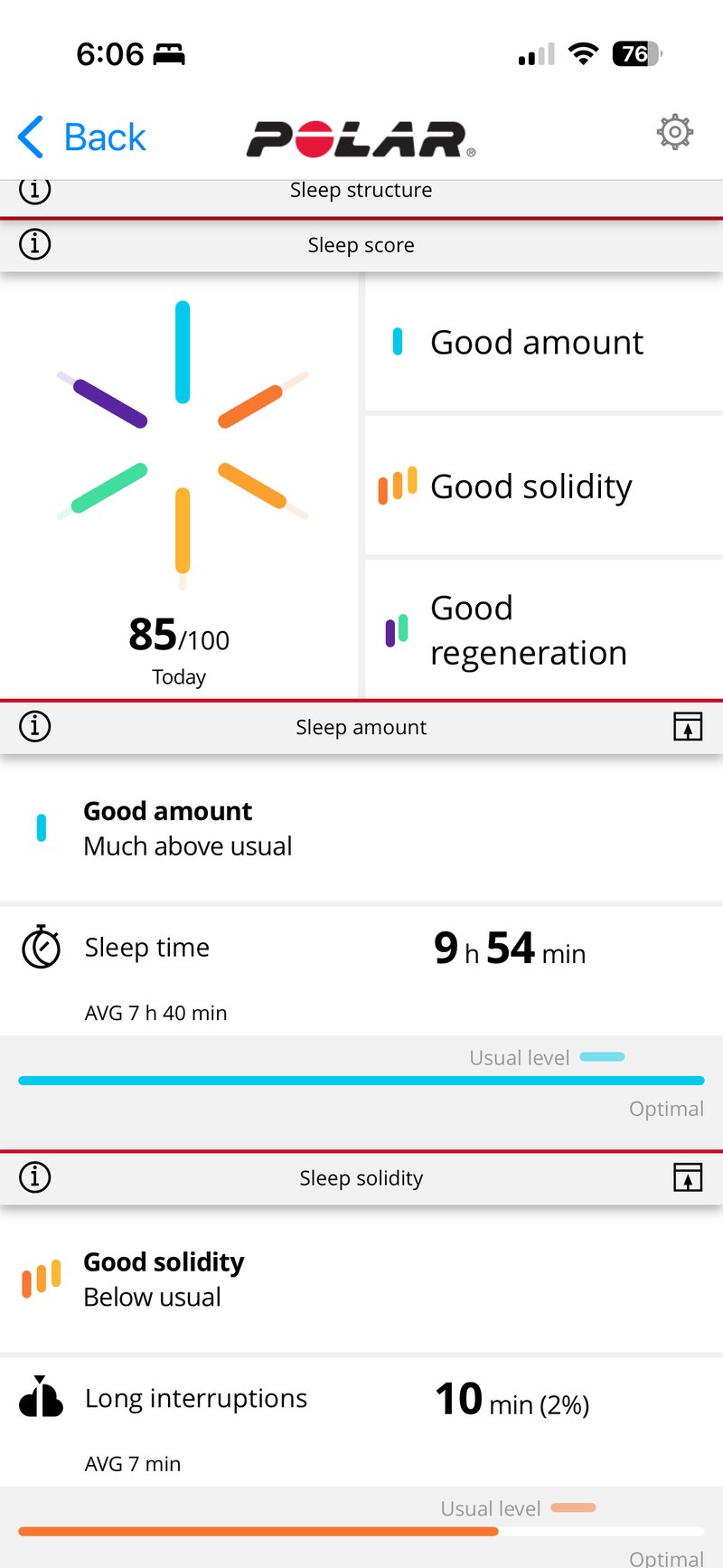Expand the Sleep score section

pos(361,244)
